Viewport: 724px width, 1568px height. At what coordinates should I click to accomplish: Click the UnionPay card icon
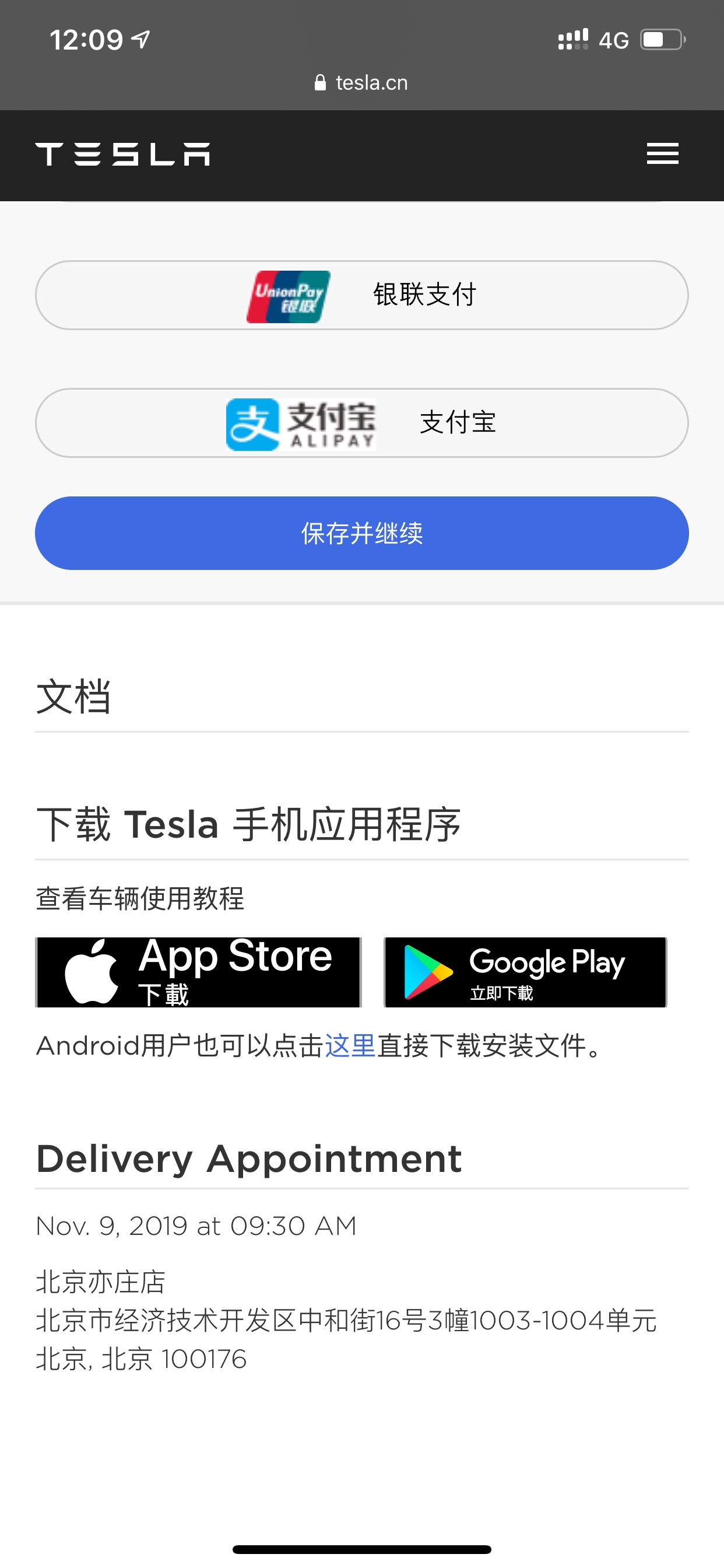pyautogui.click(x=287, y=295)
